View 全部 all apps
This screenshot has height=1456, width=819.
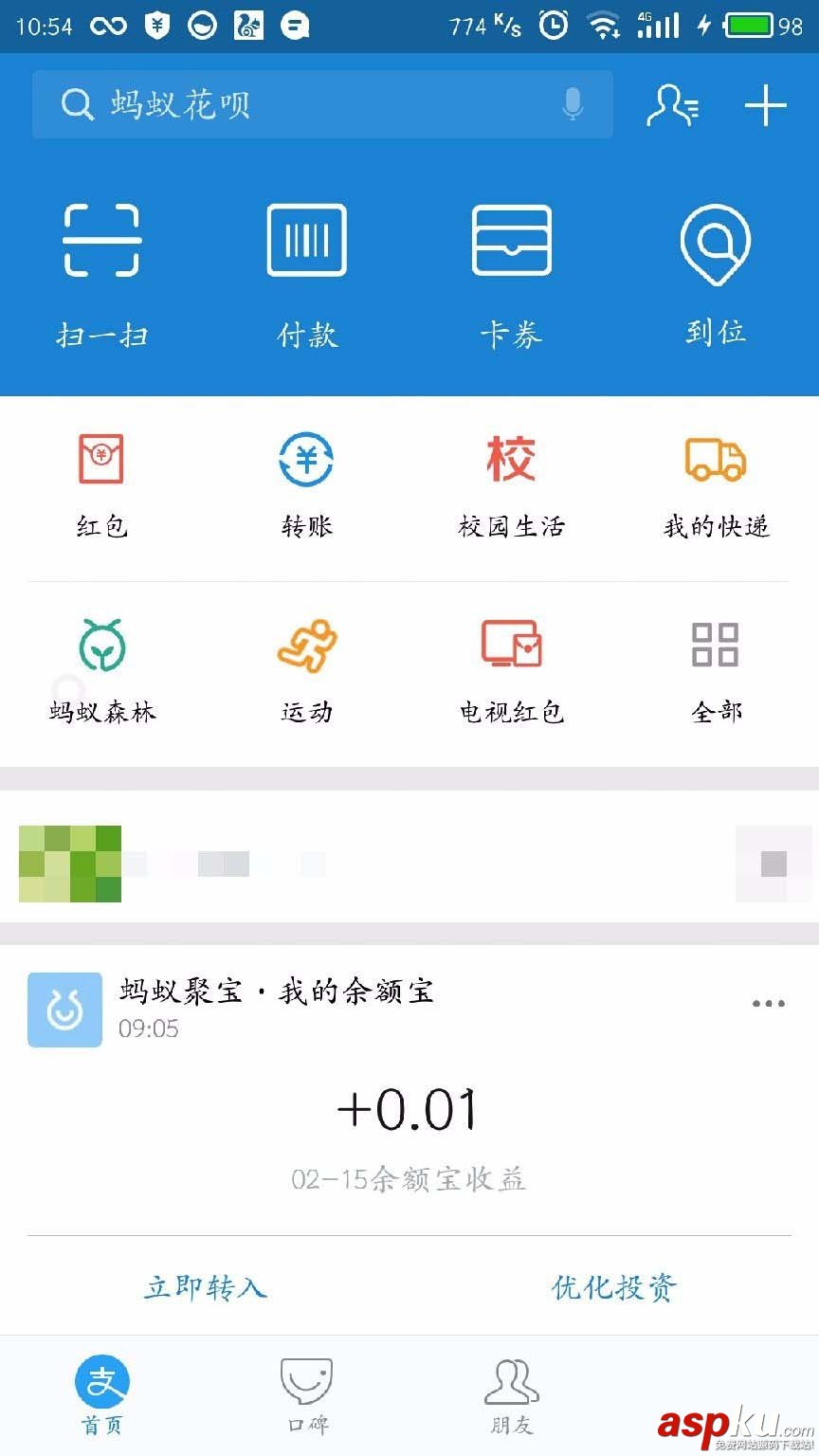(x=716, y=669)
